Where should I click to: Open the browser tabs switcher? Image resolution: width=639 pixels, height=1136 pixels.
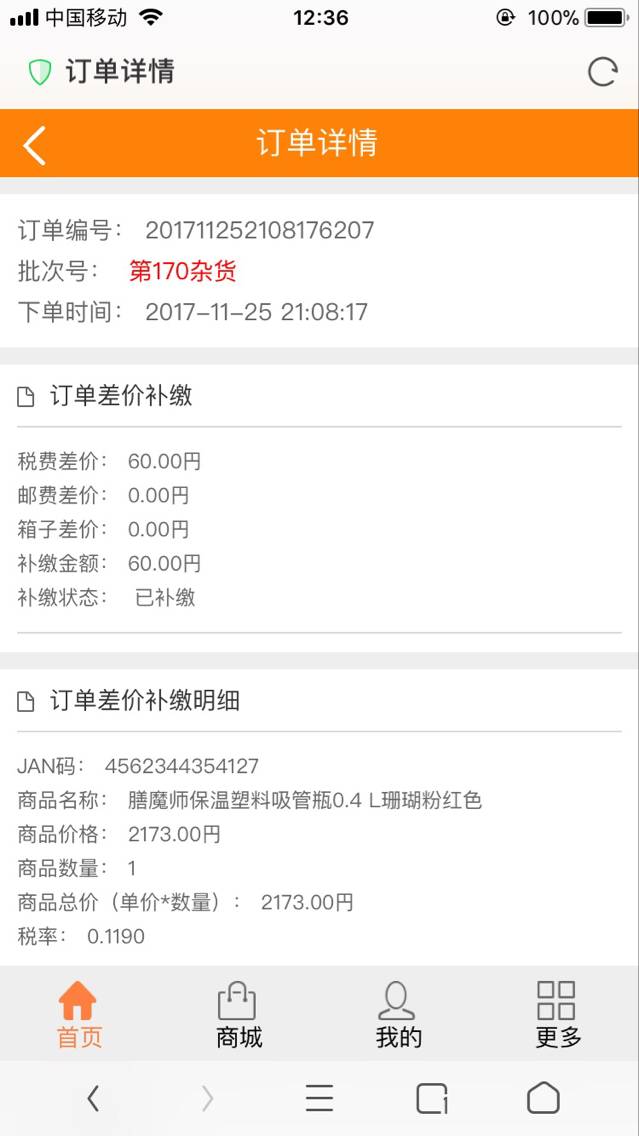(432, 1098)
